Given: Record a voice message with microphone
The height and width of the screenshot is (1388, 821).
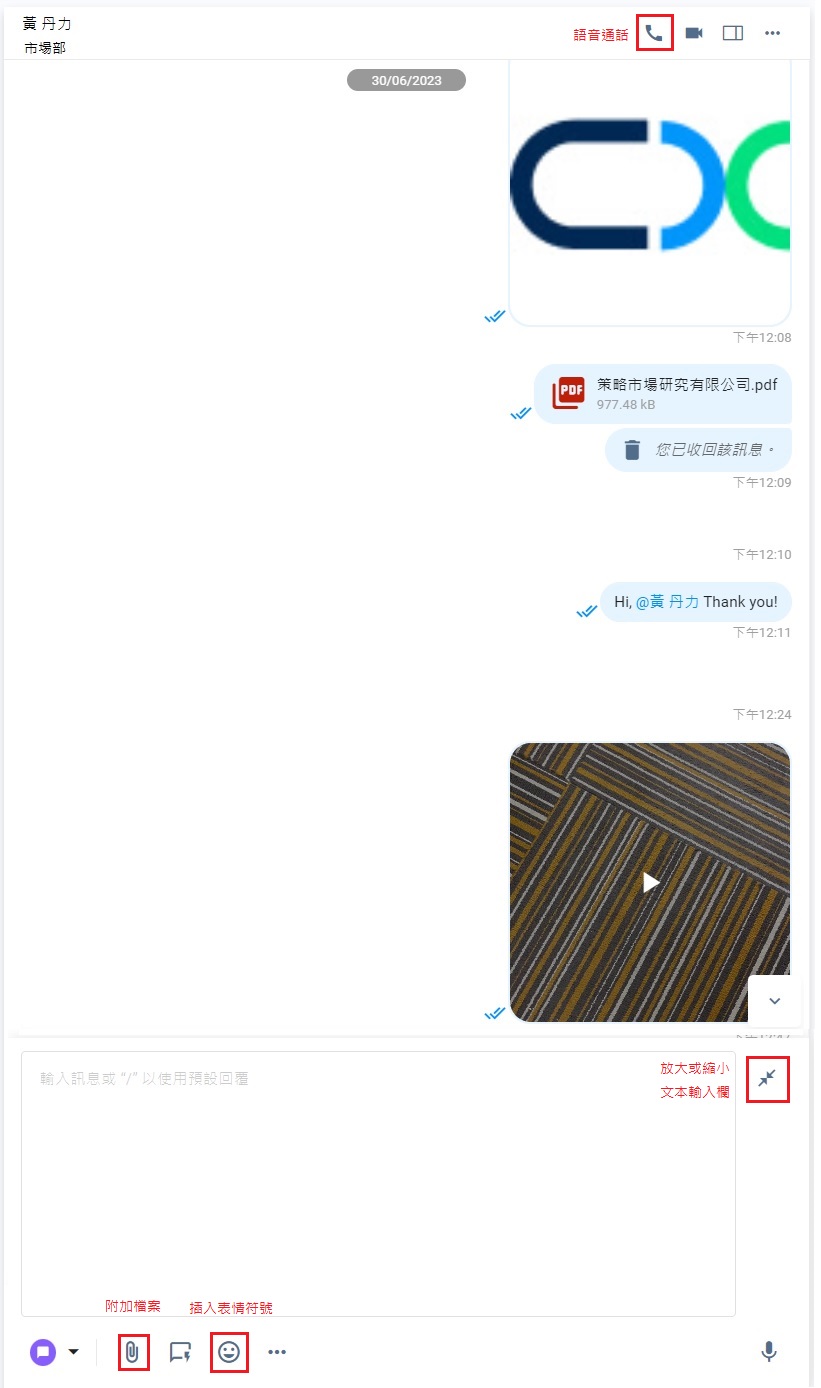Looking at the screenshot, I should pos(768,1352).
